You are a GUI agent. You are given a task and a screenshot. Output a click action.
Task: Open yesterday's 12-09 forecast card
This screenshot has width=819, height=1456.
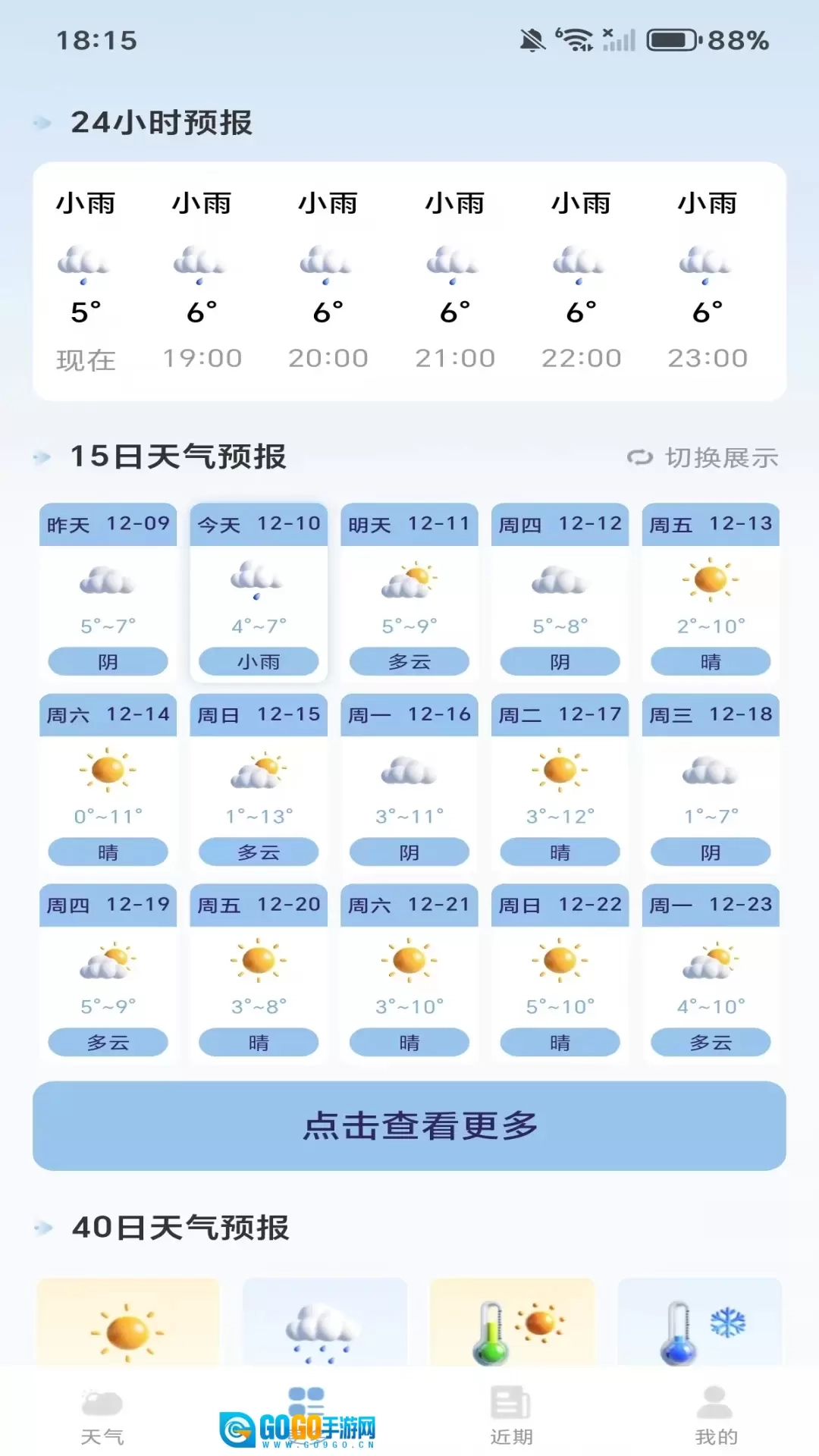coord(108,591)
